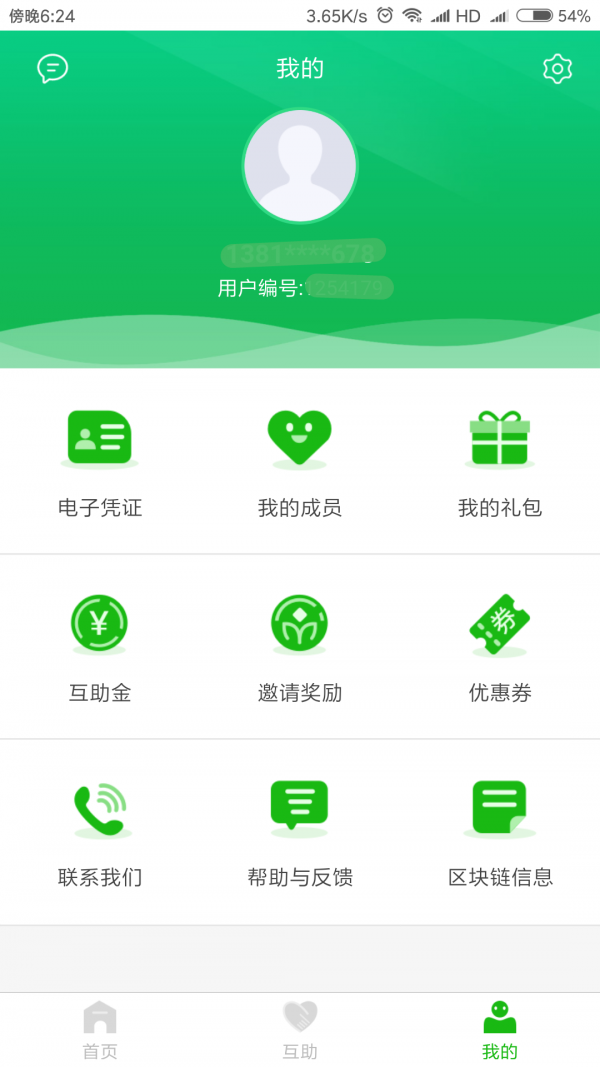Open settings via the gear icon
The width and height of the screenshot is (600, 1067).
[557, 69]
